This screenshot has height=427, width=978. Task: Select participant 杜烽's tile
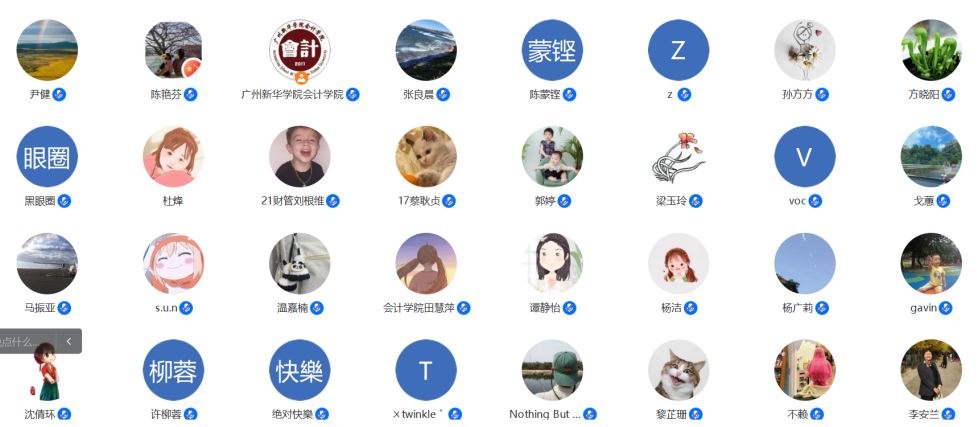tap(174, 157)
